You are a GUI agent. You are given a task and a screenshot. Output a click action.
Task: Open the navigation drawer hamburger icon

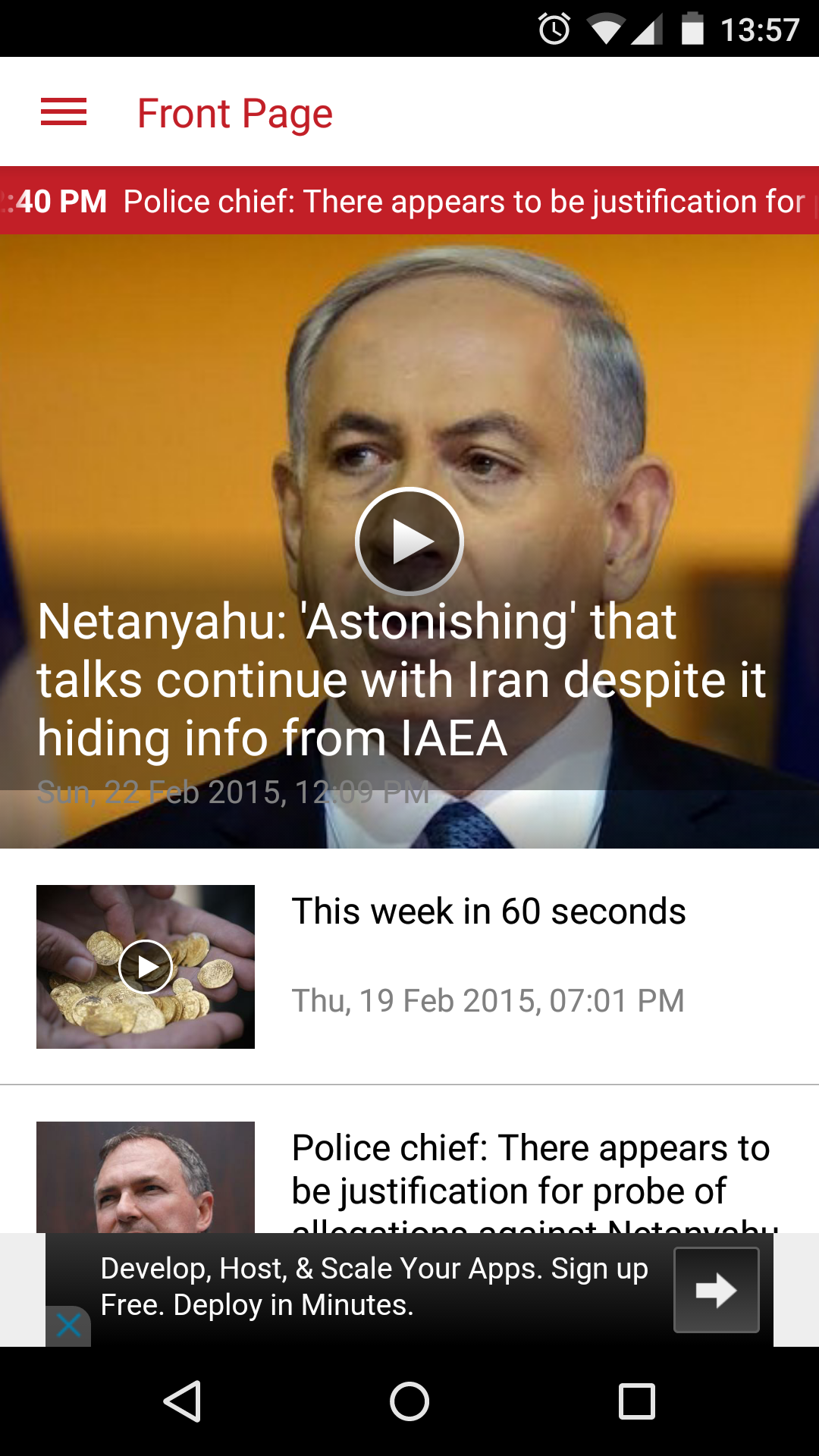point(64,112)
